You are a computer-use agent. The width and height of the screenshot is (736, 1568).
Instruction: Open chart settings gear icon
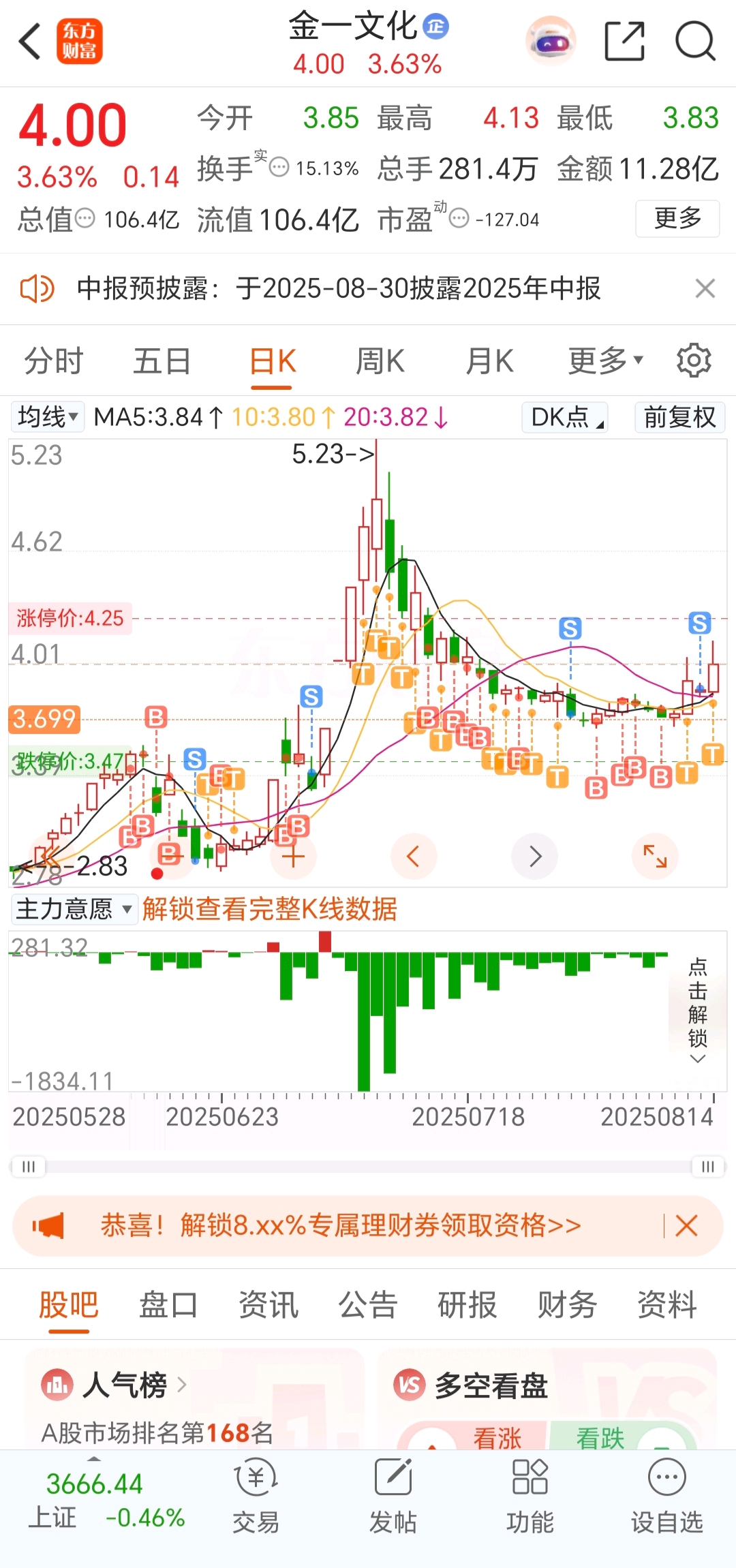(694, 360)
